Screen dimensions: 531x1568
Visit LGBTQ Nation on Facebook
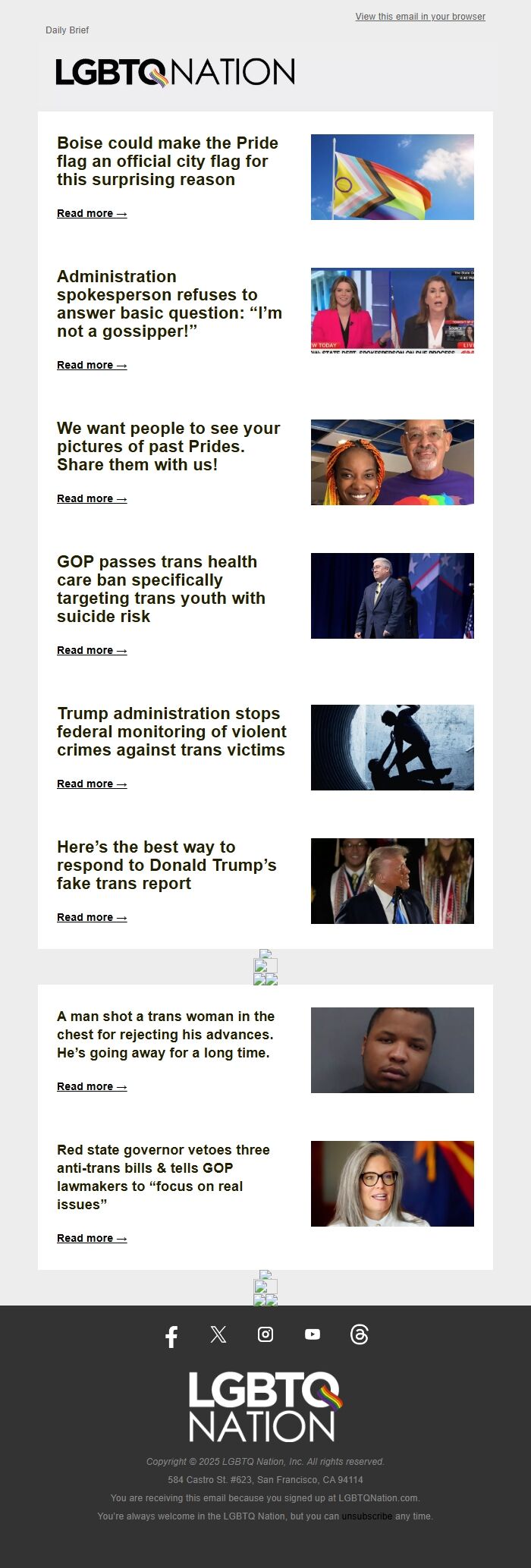(171, 1337)
